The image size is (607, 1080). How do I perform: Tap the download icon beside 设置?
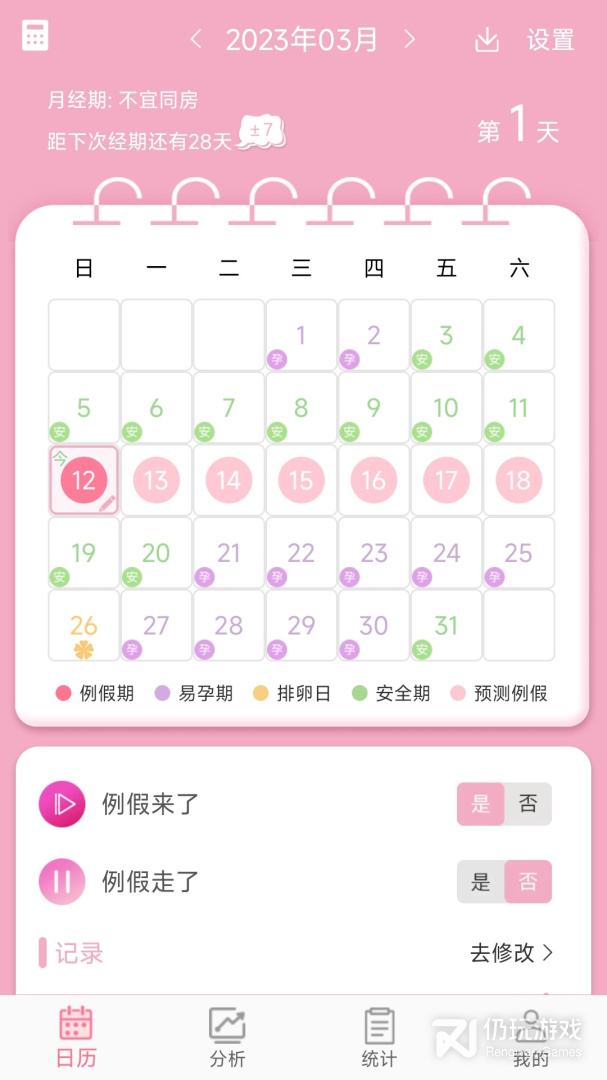coord(486,40)
